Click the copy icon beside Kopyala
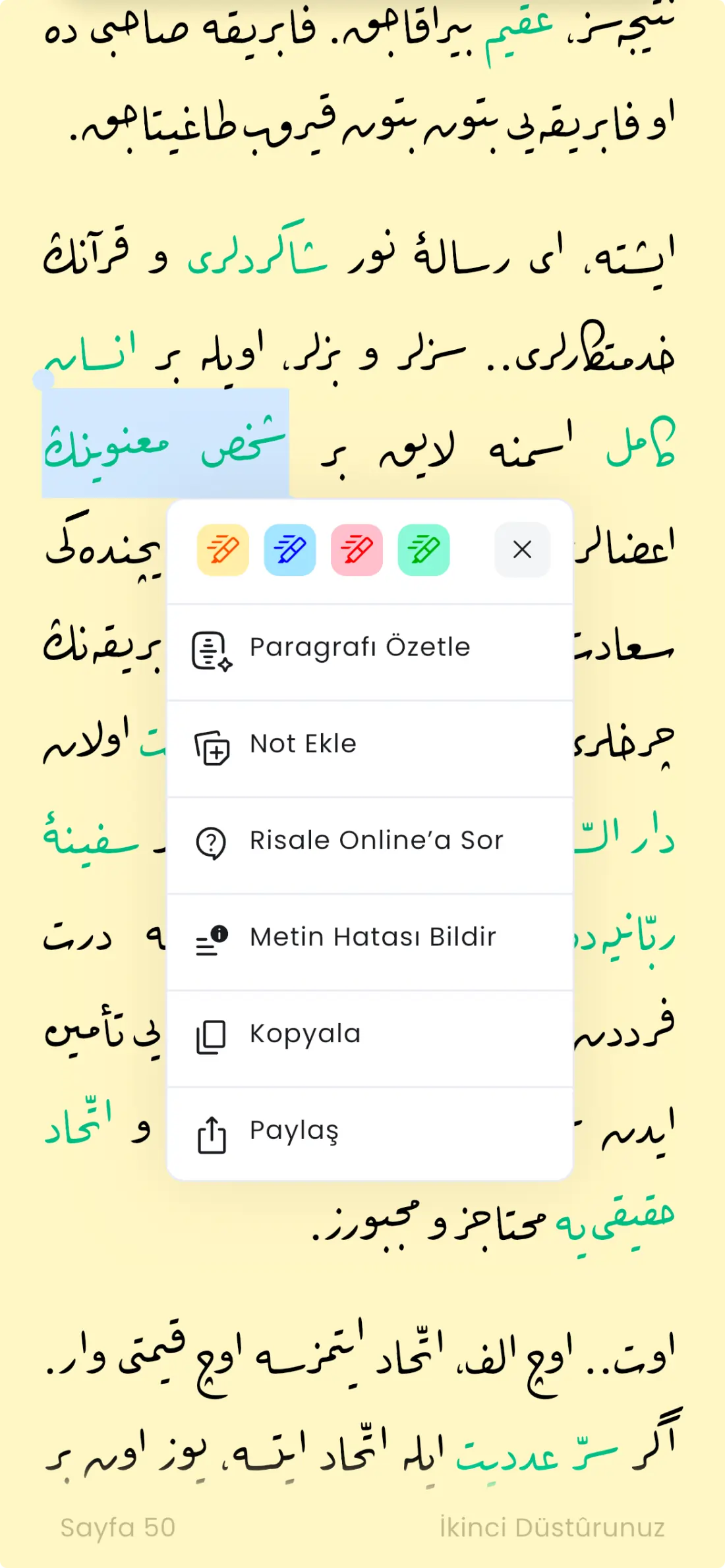This screenshot has height=1568, width=725. 211,1036
